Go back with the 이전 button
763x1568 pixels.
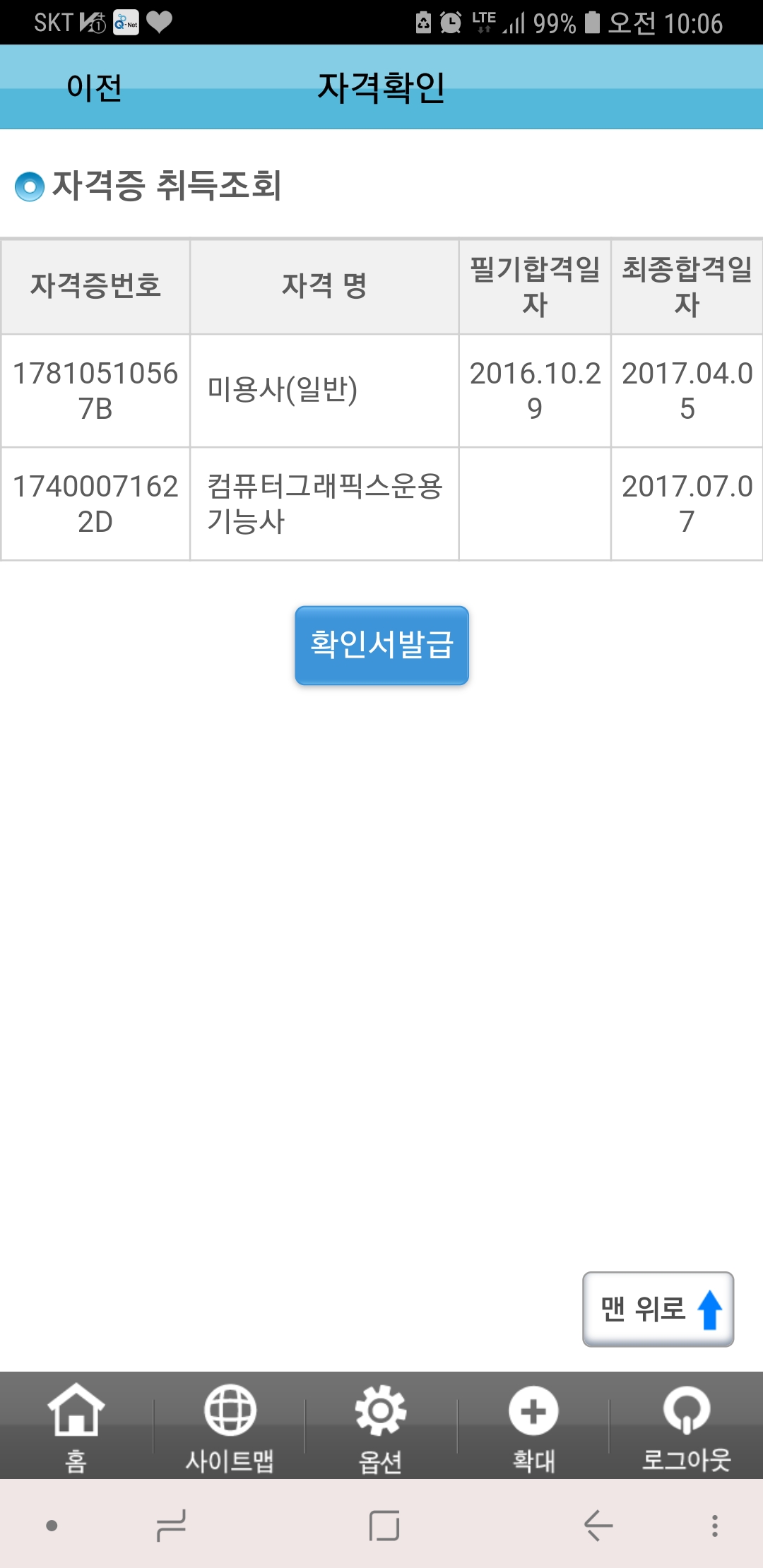[94, 88]
